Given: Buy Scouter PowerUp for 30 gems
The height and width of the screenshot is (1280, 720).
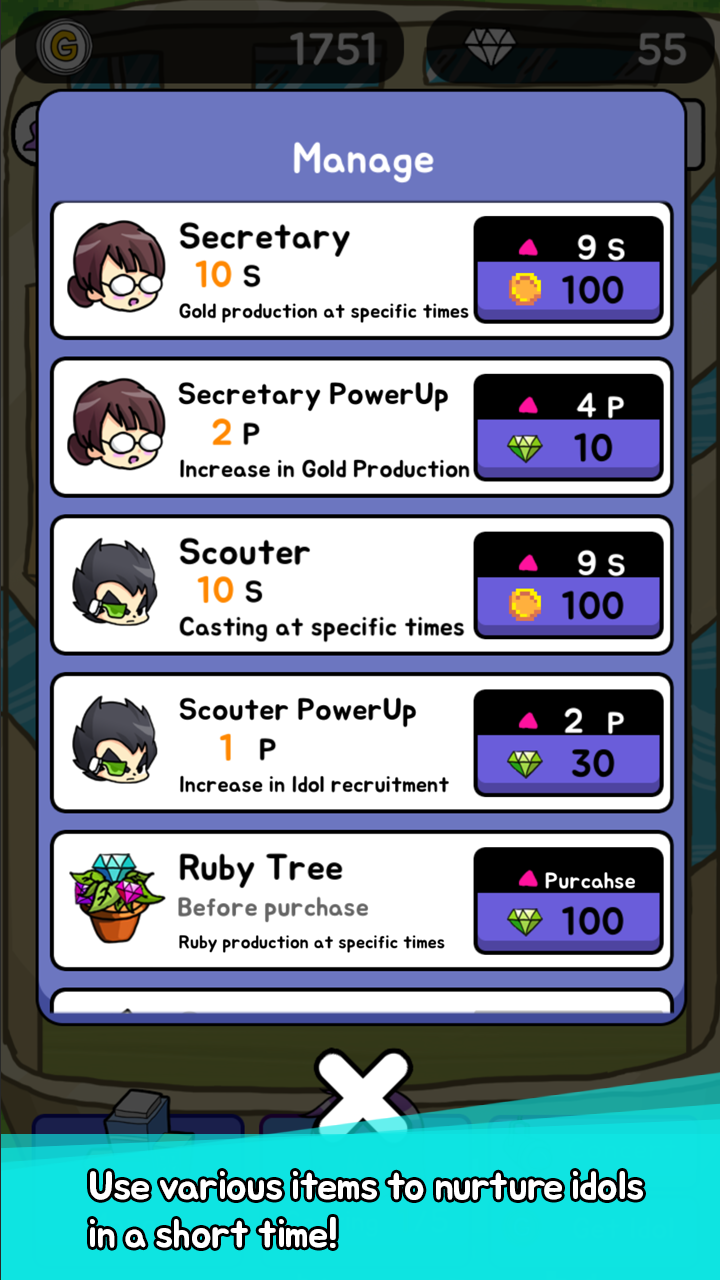Looking at the screenshot, I should [x=568, y=744].
